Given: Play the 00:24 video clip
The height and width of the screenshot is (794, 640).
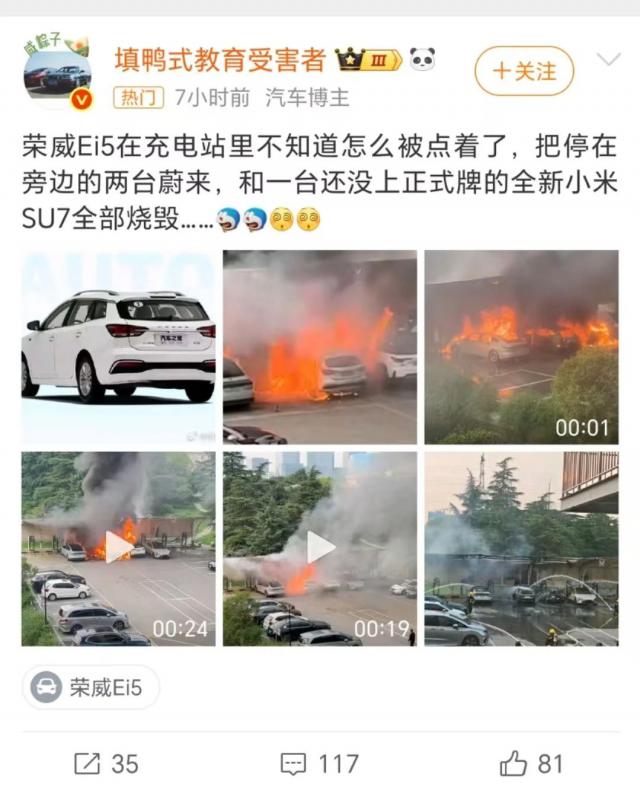Looking at the screenshot, I should [x=118, y=548].
